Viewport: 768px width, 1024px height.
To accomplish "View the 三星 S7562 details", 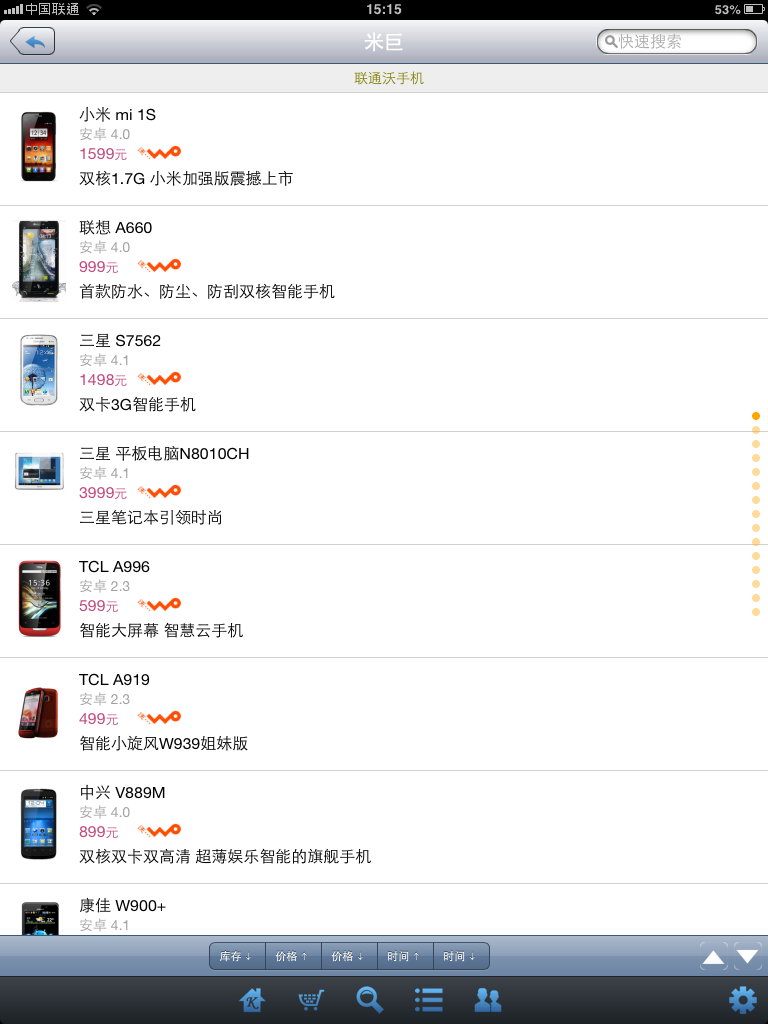I will [384, 374].
